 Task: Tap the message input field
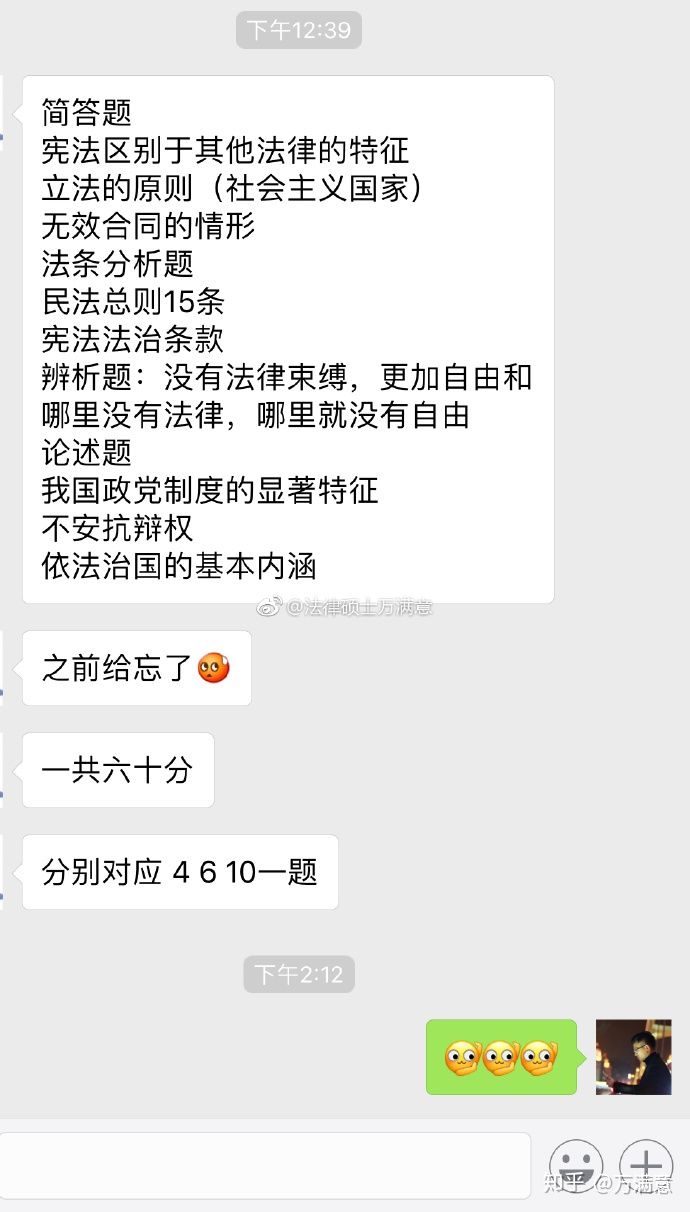tap(265, 1165)
